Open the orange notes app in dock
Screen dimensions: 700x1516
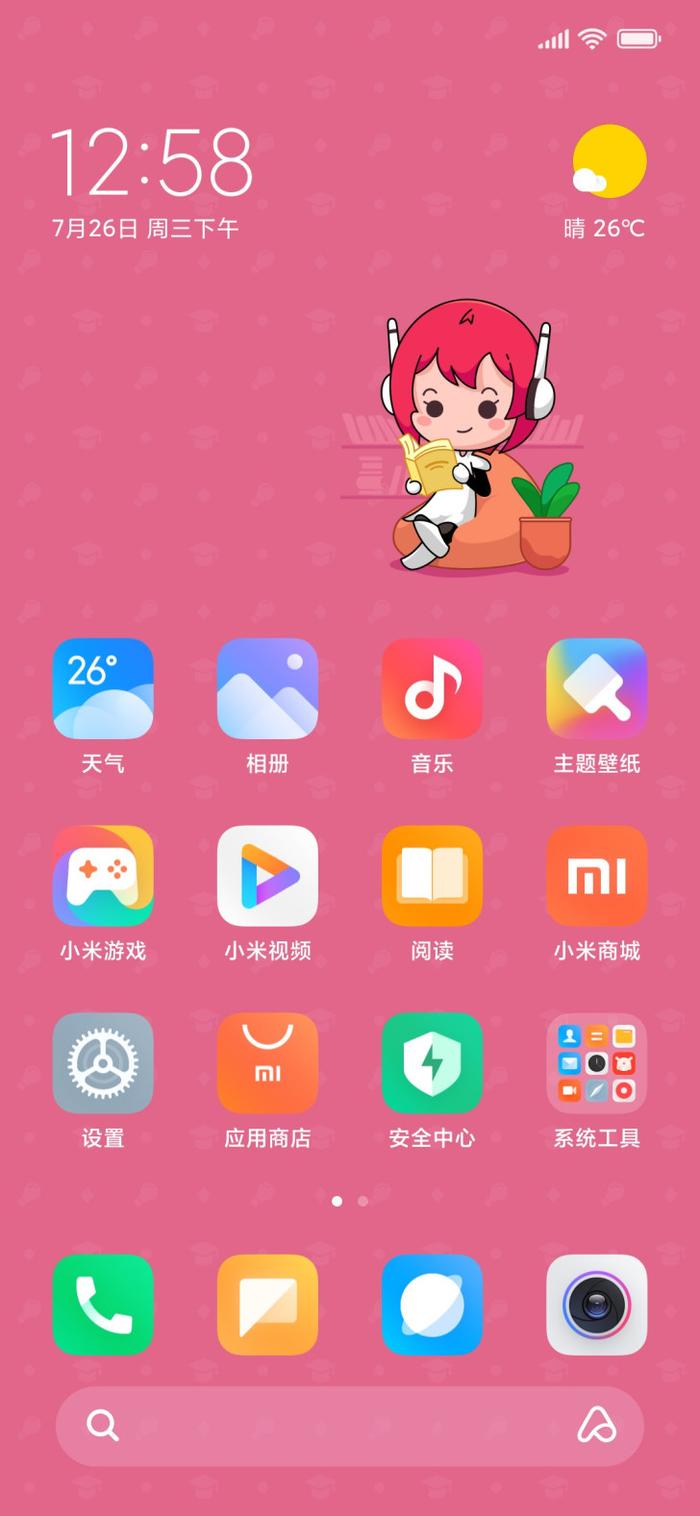(x=267, y=1305)
